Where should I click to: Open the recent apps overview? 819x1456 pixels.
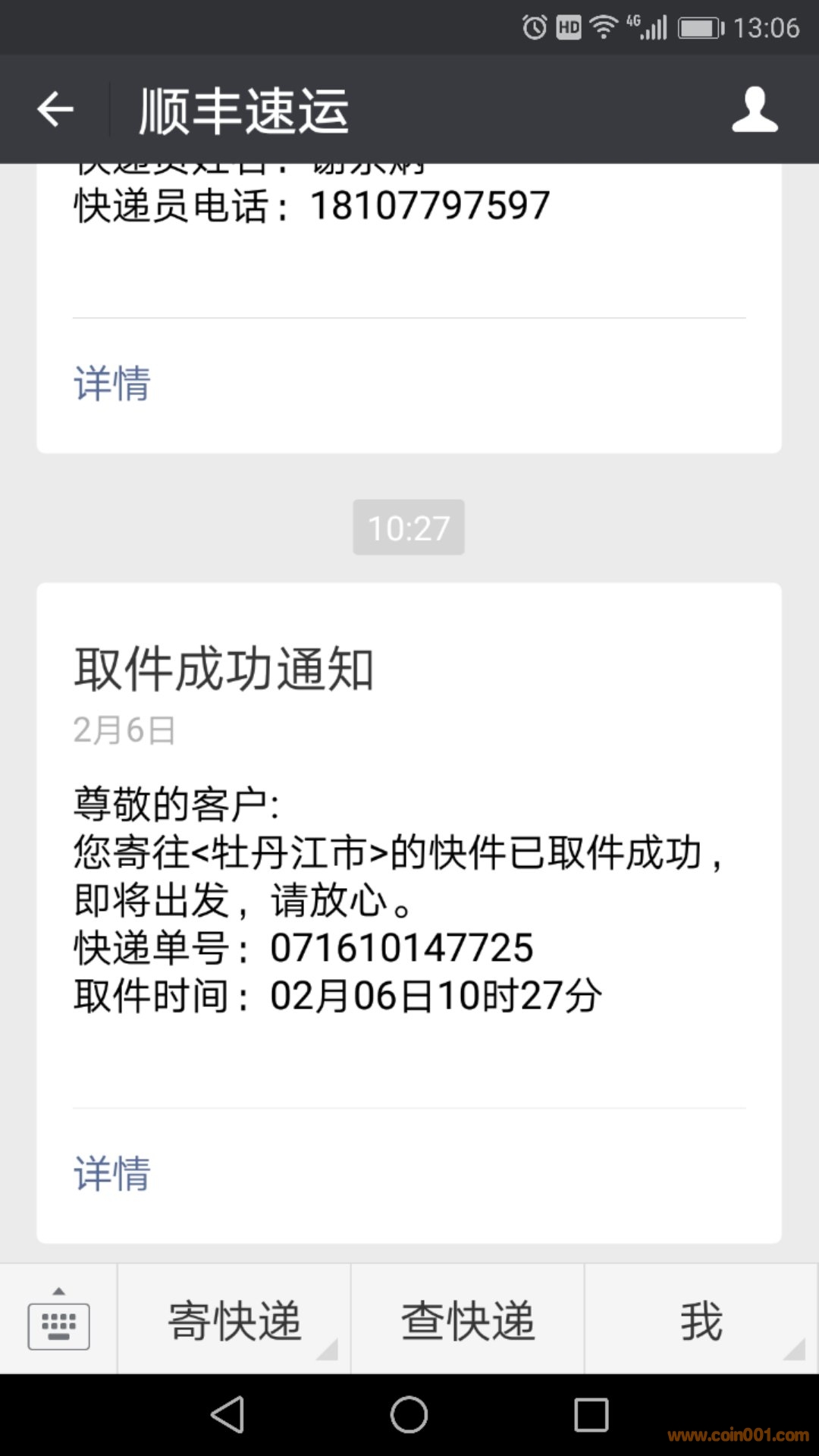coord(591,1415)
